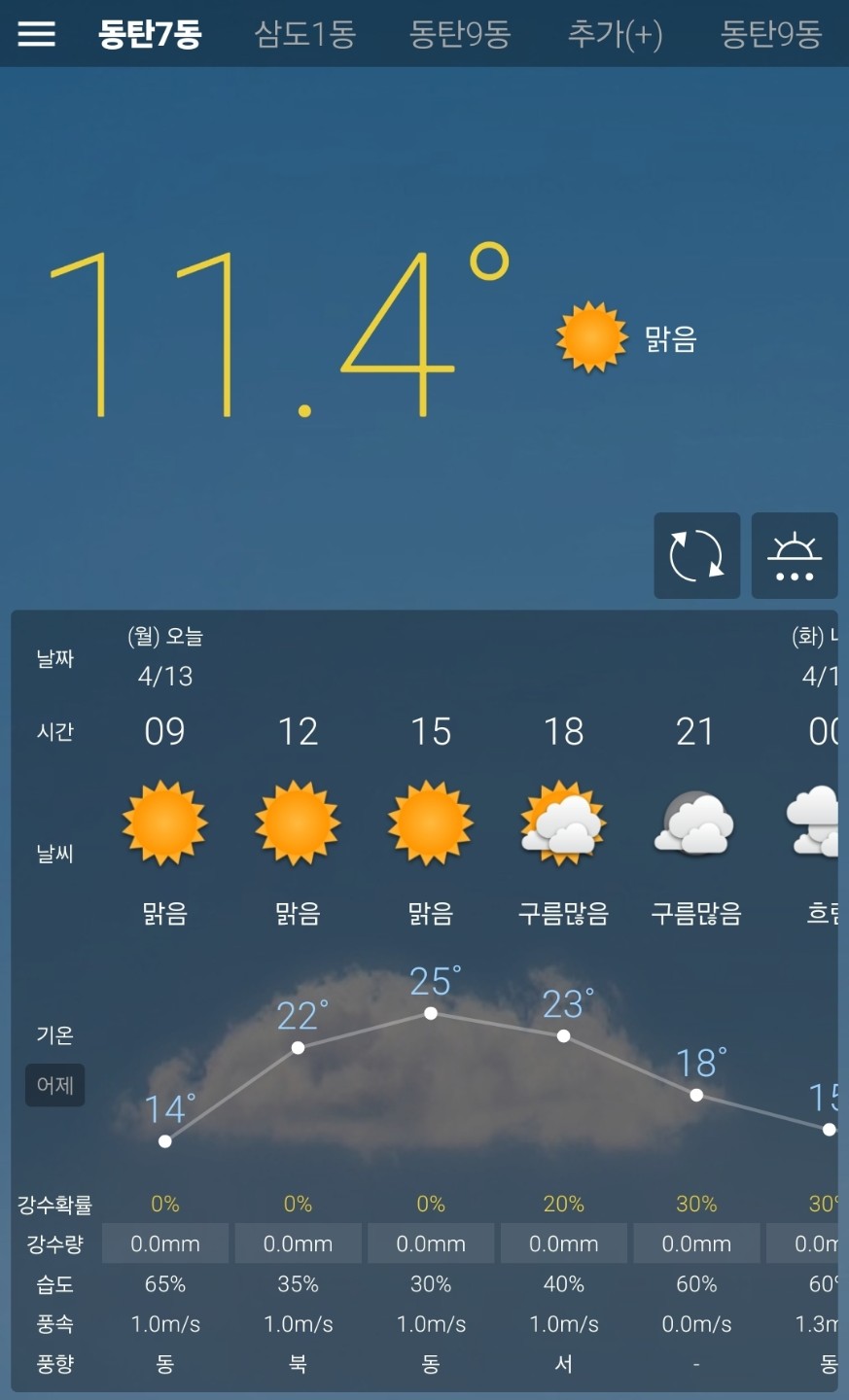
Task: Add a new location with 추가(+)
Action: tap(615, 34)
